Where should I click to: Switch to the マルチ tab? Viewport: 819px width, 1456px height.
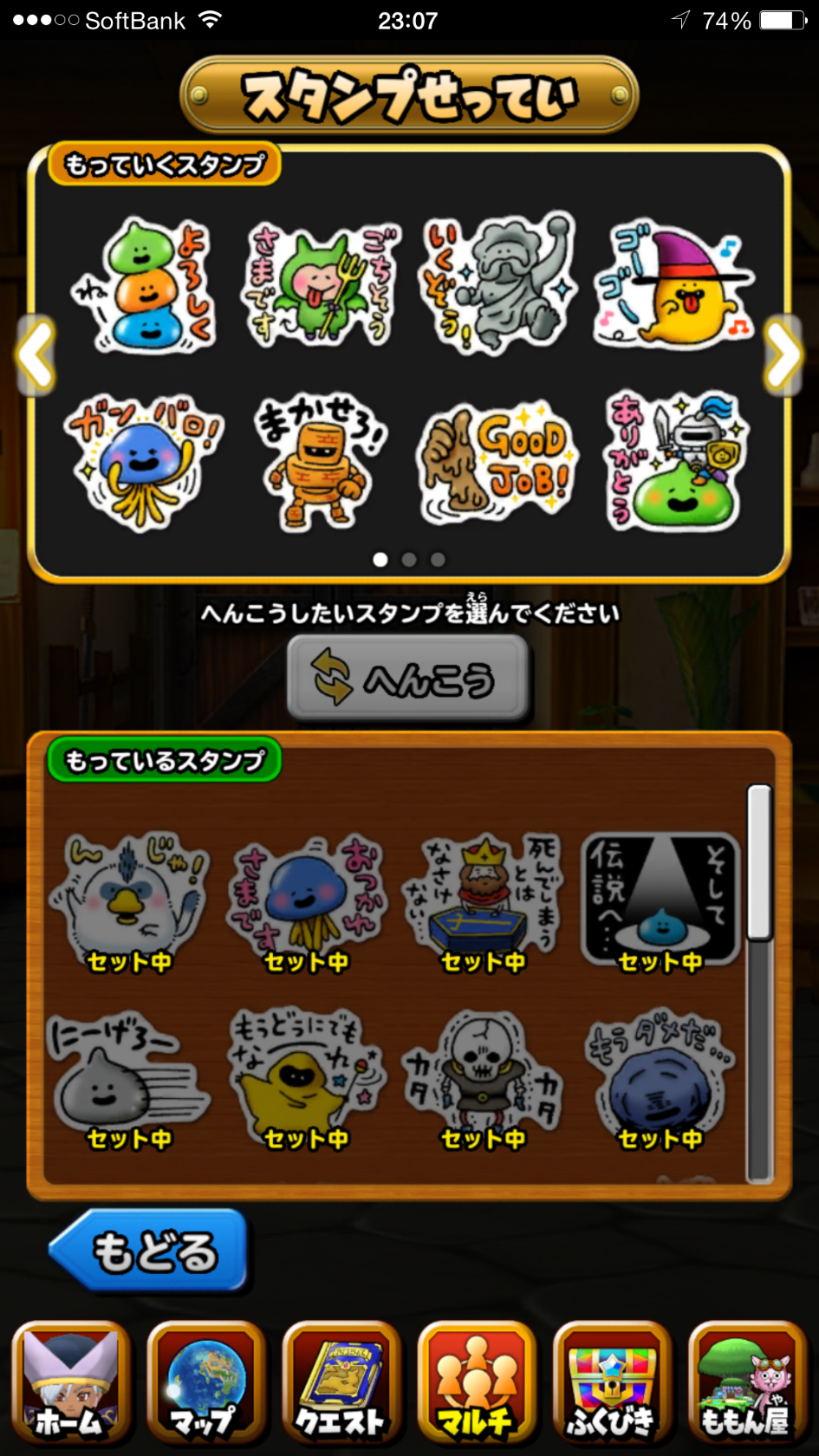point(476,1383)
